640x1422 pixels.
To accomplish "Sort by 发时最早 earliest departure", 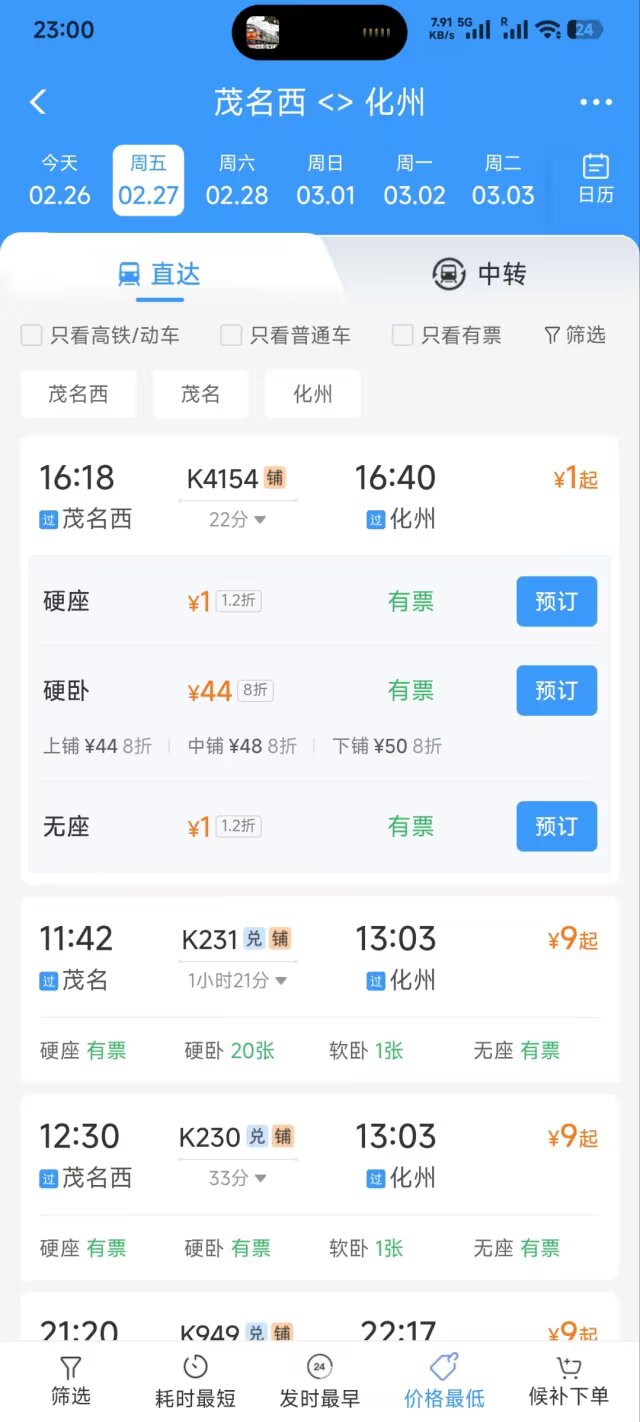I will pyautogui.click(x=319, y=1381).
